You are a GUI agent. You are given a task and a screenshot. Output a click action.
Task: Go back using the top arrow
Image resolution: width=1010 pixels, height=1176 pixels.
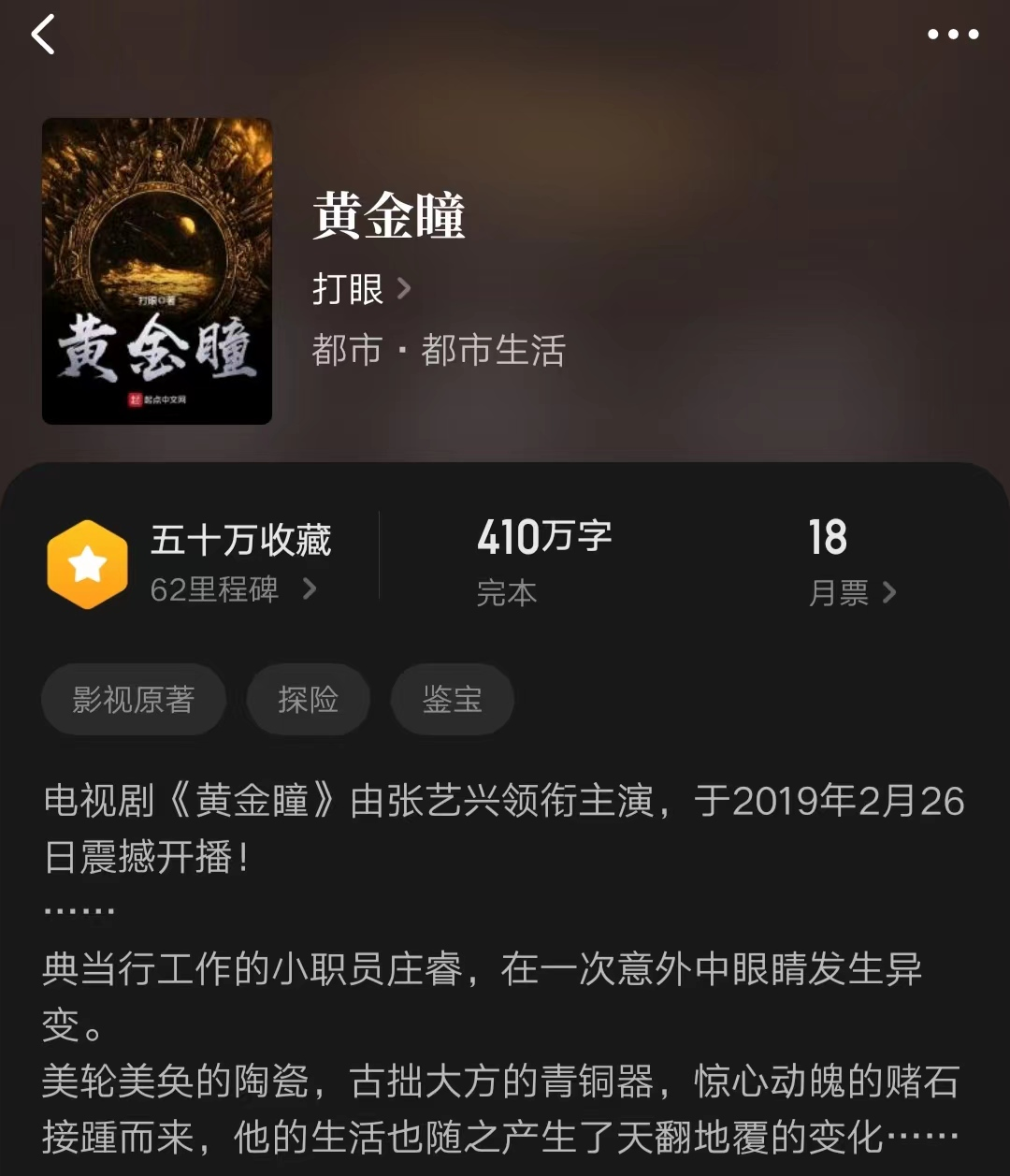click(43, 36)
